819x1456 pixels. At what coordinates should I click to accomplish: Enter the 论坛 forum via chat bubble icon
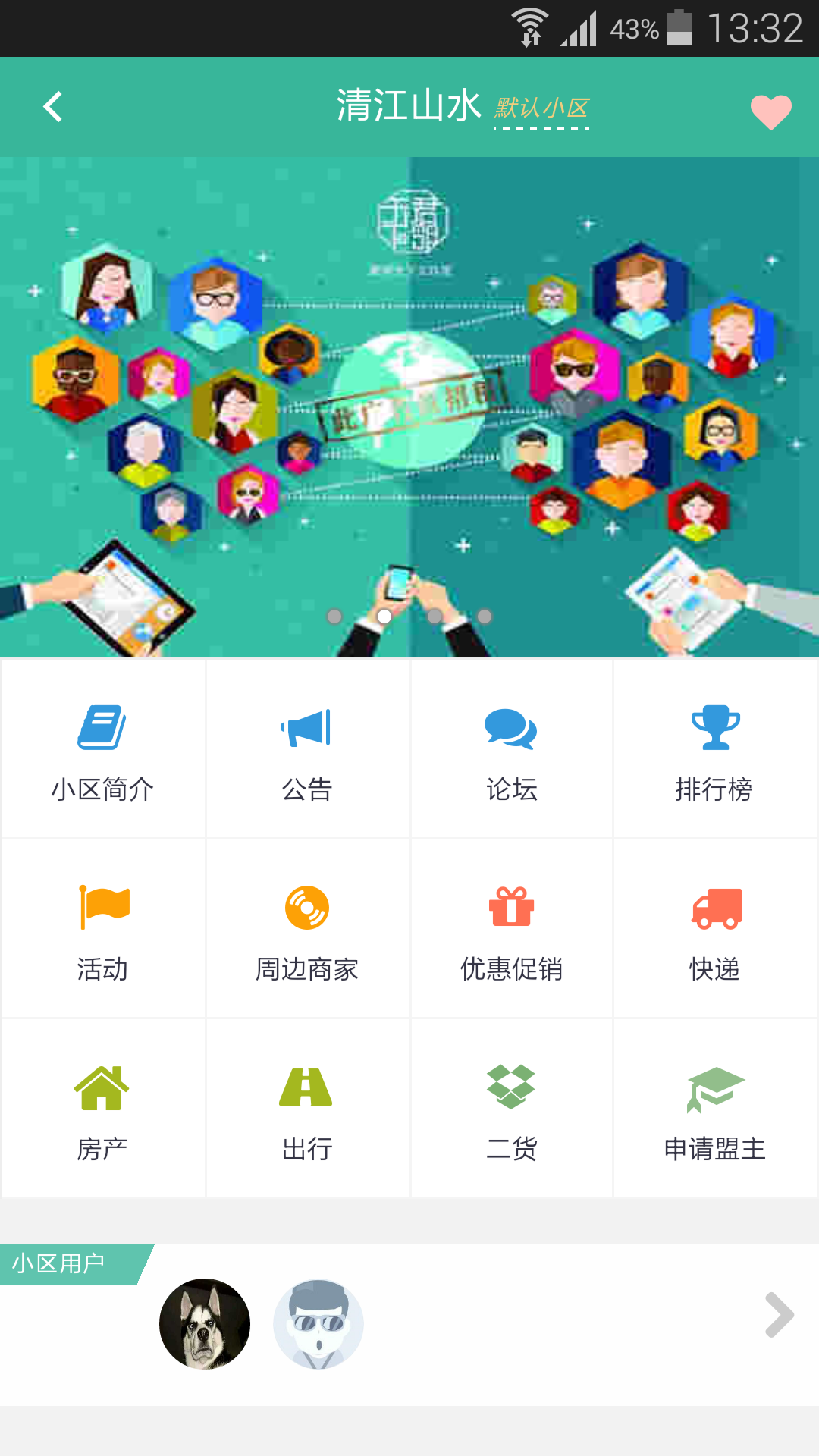512,728
